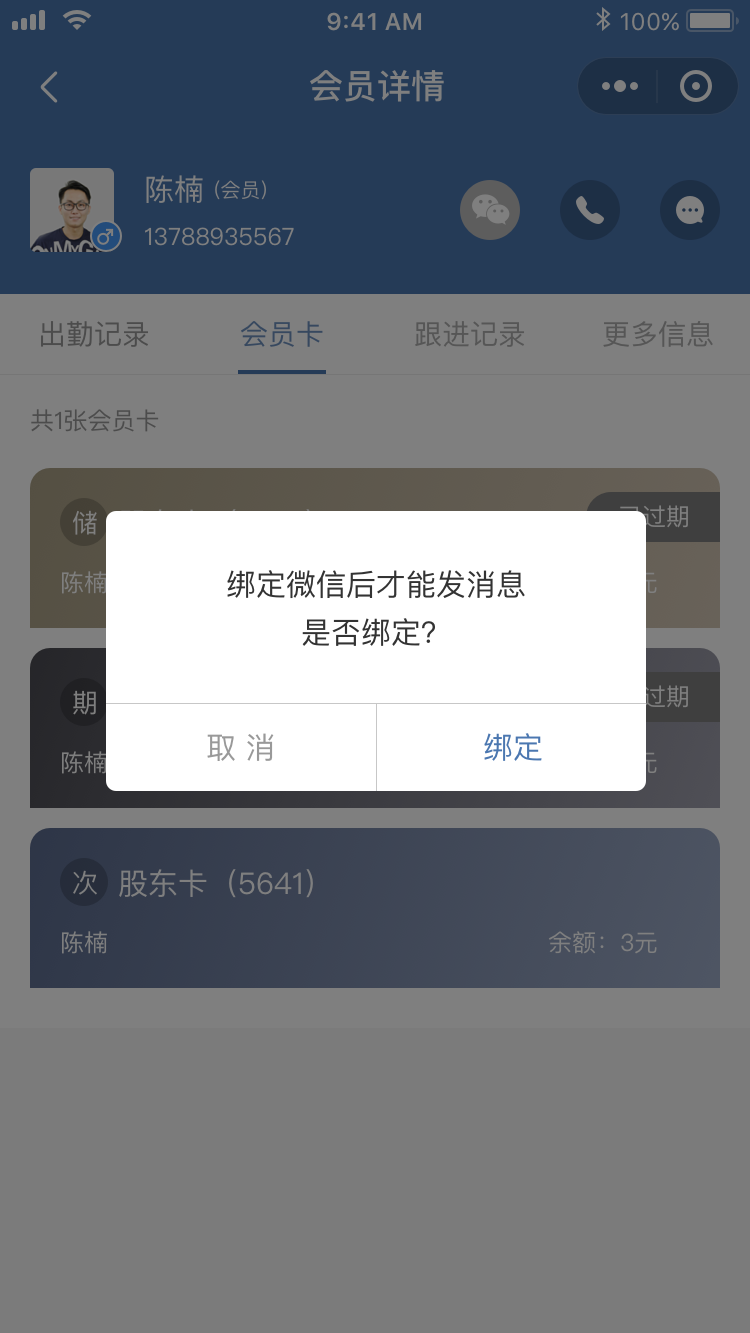The width and height of the screenshot is (750, 1333).
Task: Close the mini program via the circle icon
Action: coord(695,86)
